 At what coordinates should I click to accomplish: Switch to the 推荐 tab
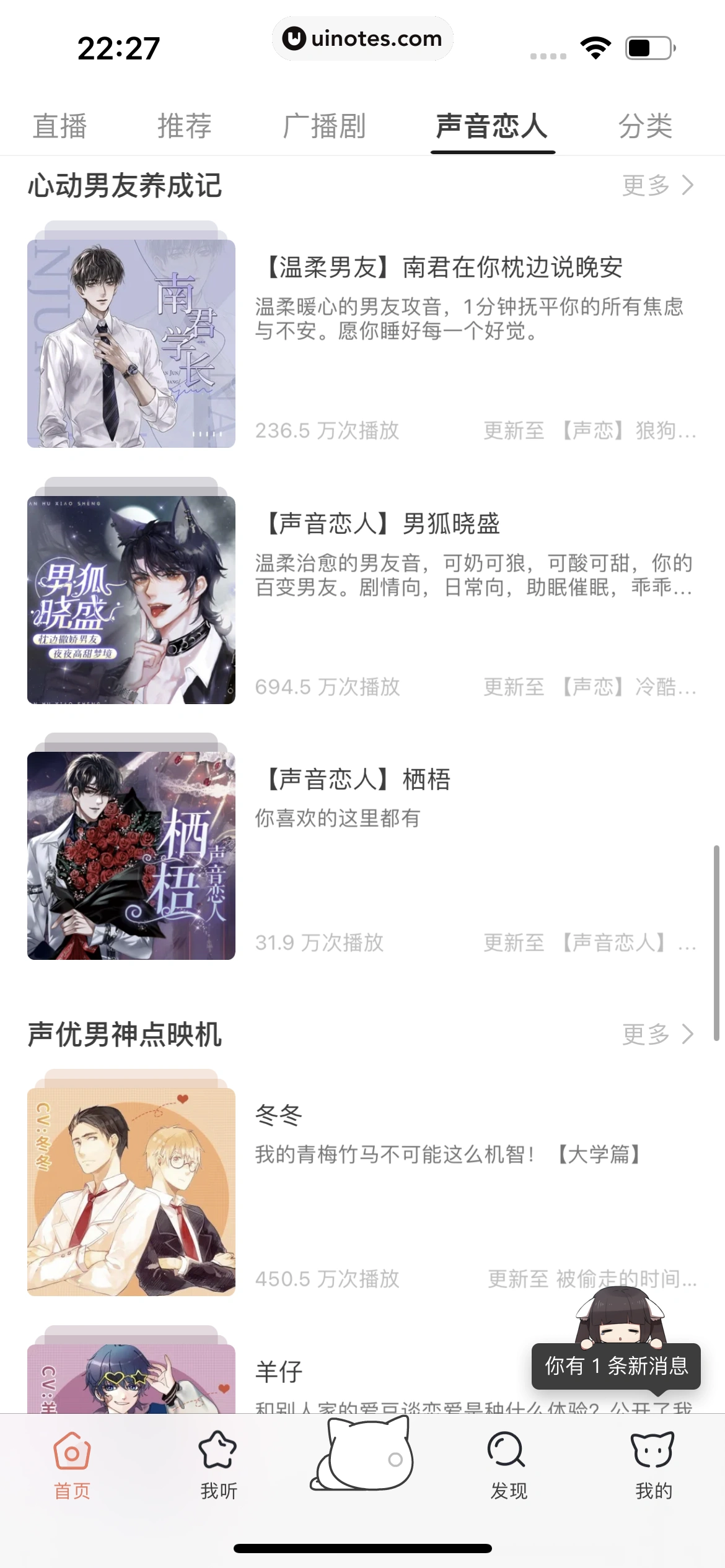click(x=185, y=126)
